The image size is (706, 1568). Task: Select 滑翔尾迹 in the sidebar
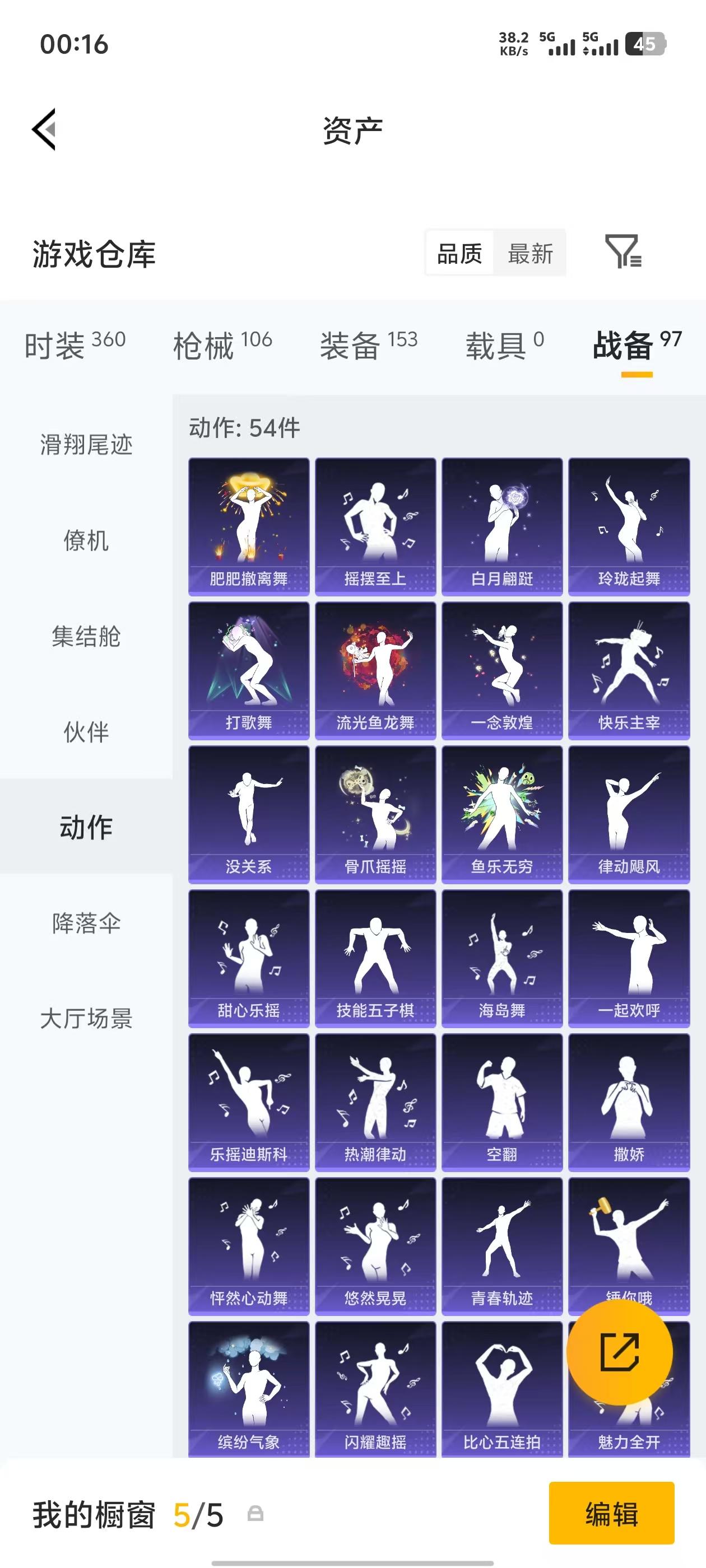86,445
